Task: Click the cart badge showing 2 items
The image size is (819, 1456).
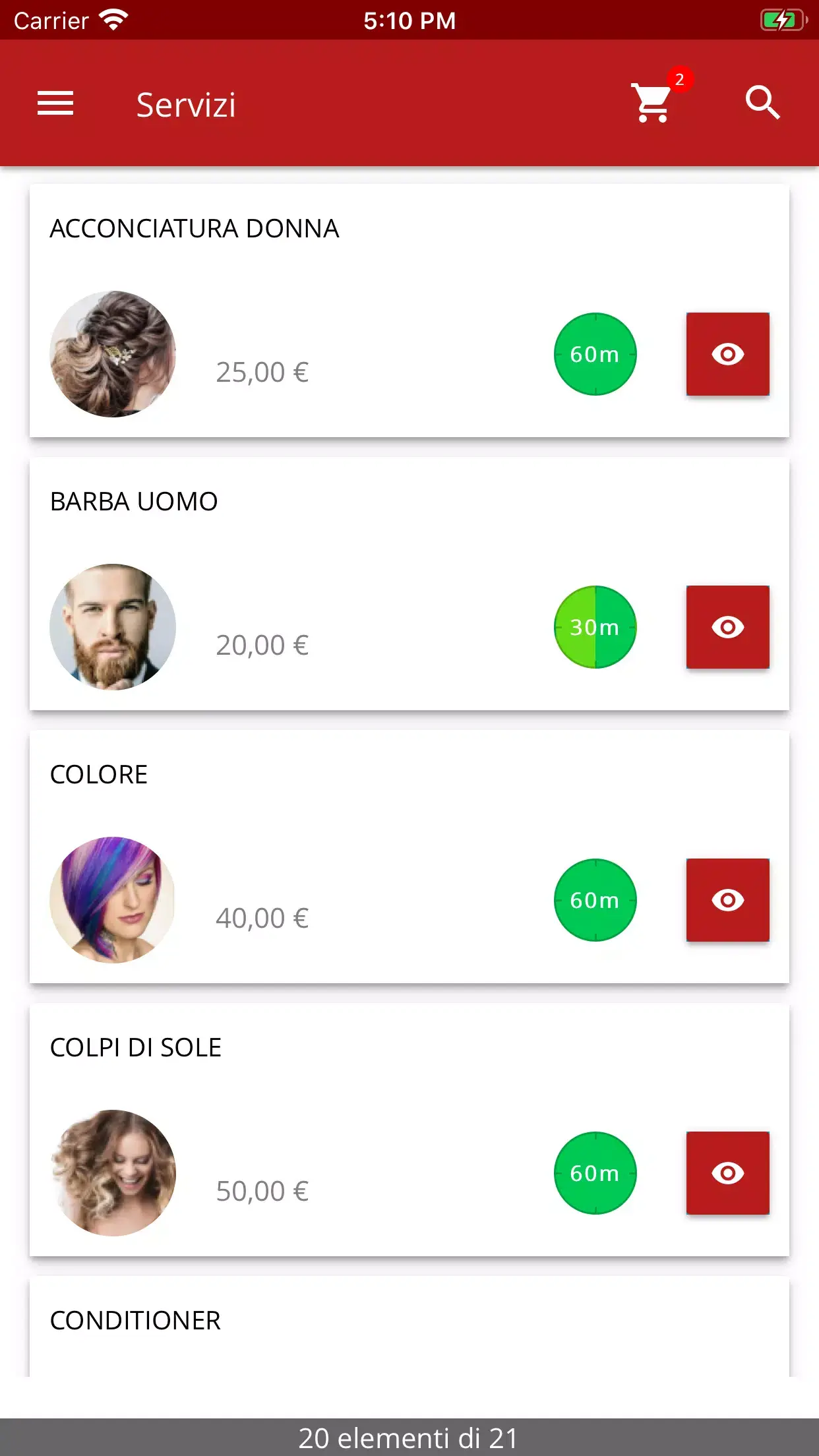Action: 679,80
